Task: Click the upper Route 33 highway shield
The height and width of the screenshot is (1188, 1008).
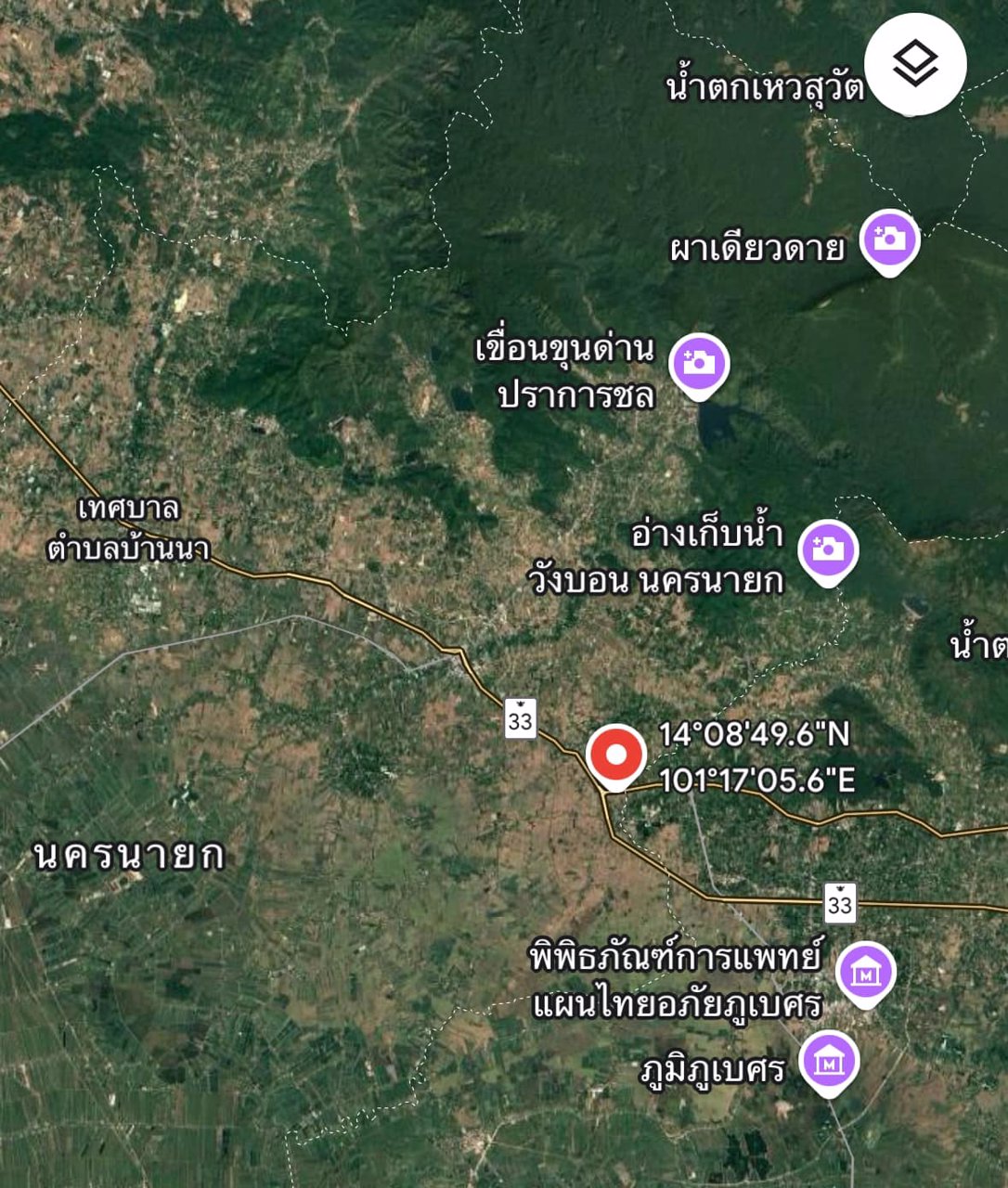Action: click(521, 719)
